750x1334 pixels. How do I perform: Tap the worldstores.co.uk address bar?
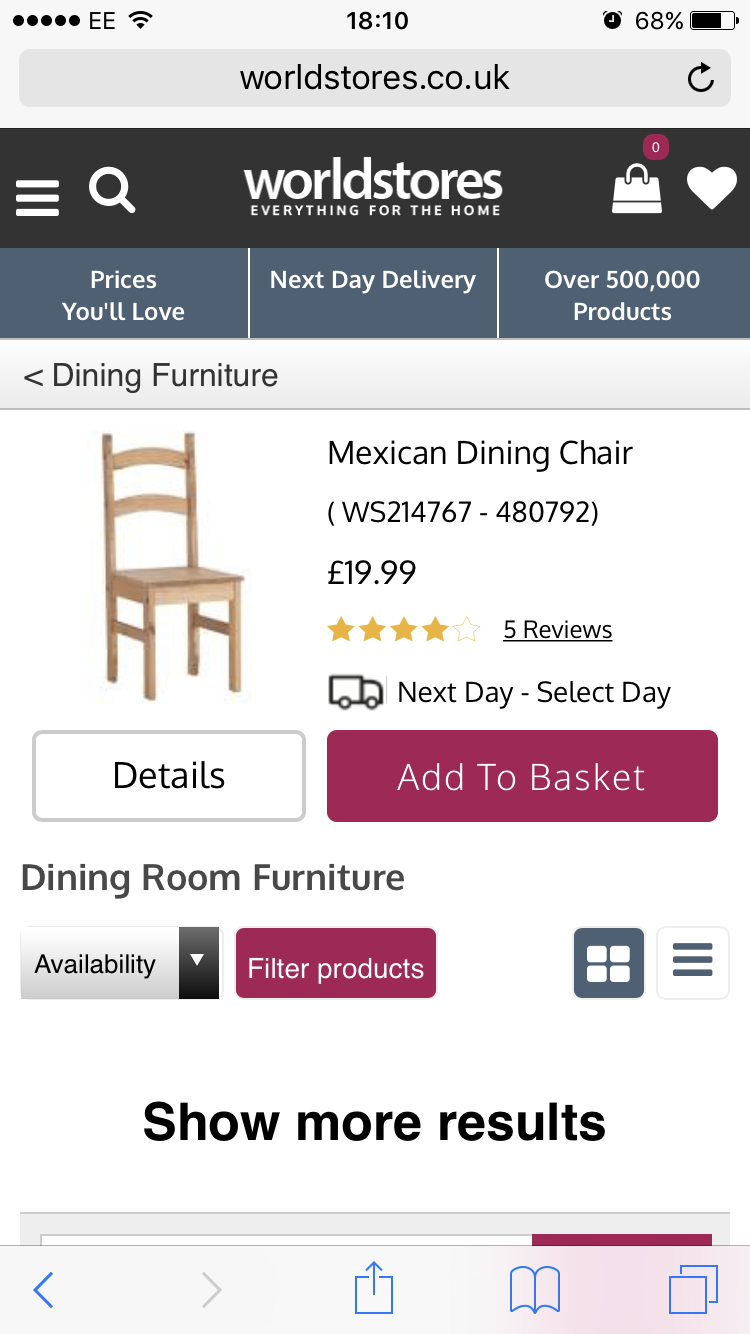[374, 78]
